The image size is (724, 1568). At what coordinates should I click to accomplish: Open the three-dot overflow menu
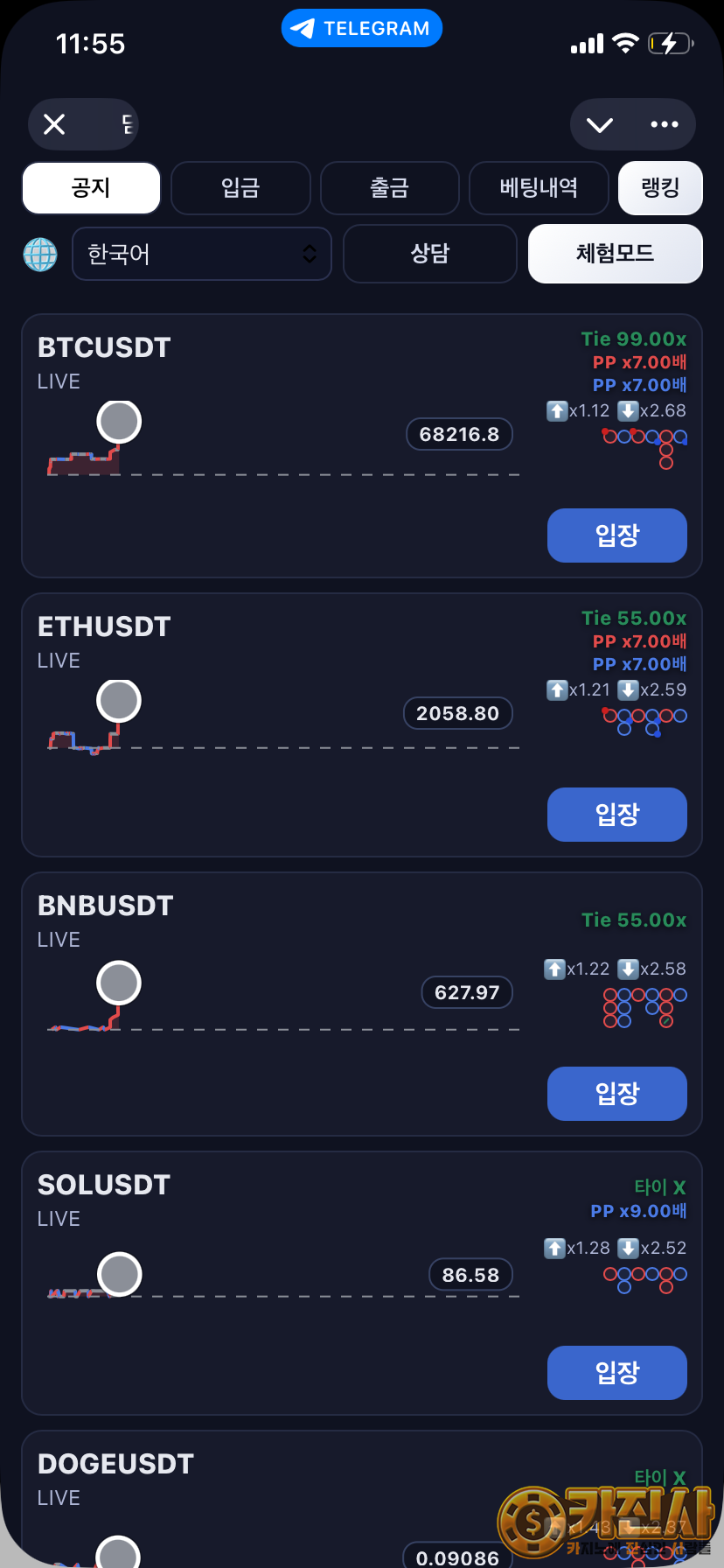click(x=665, y=124)
